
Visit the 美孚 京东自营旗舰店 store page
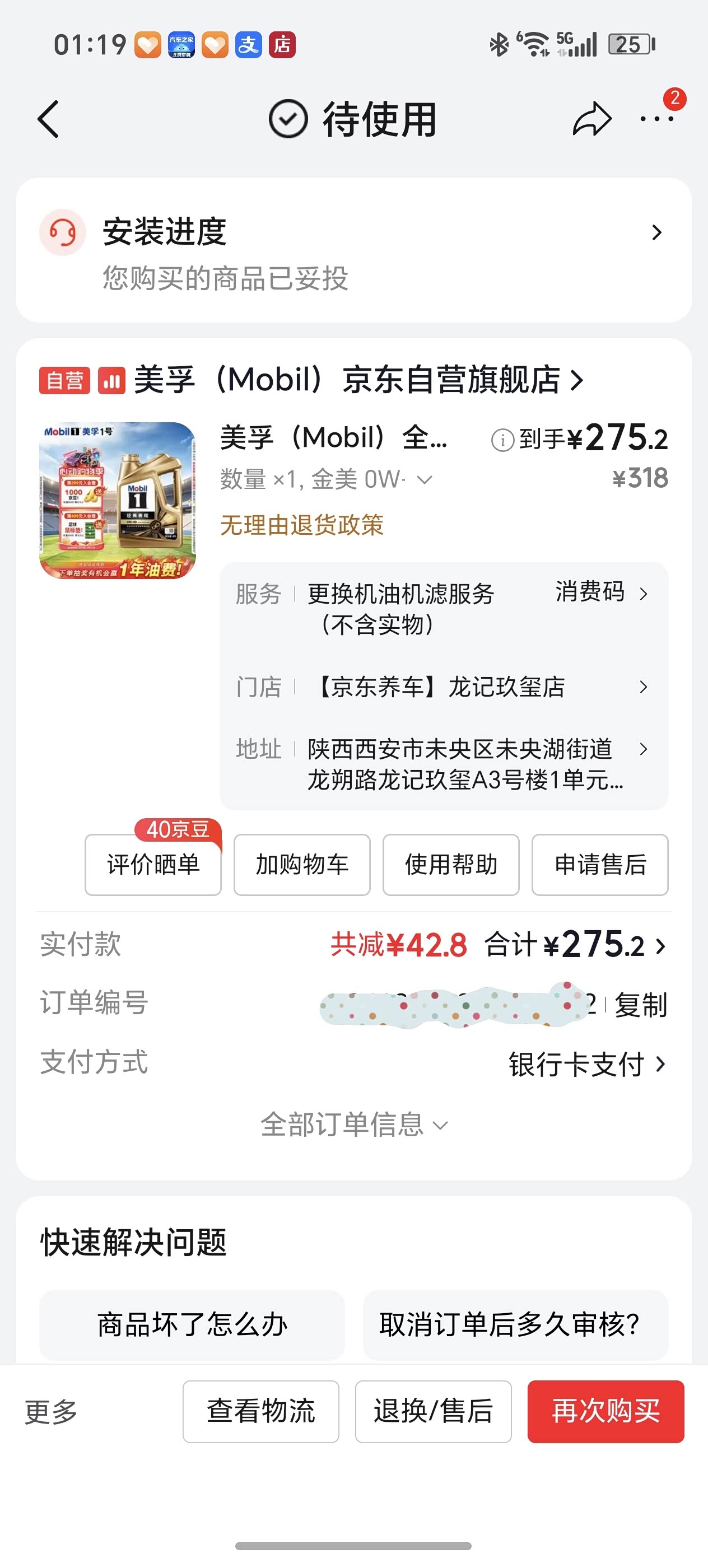[x=358, y=380]
